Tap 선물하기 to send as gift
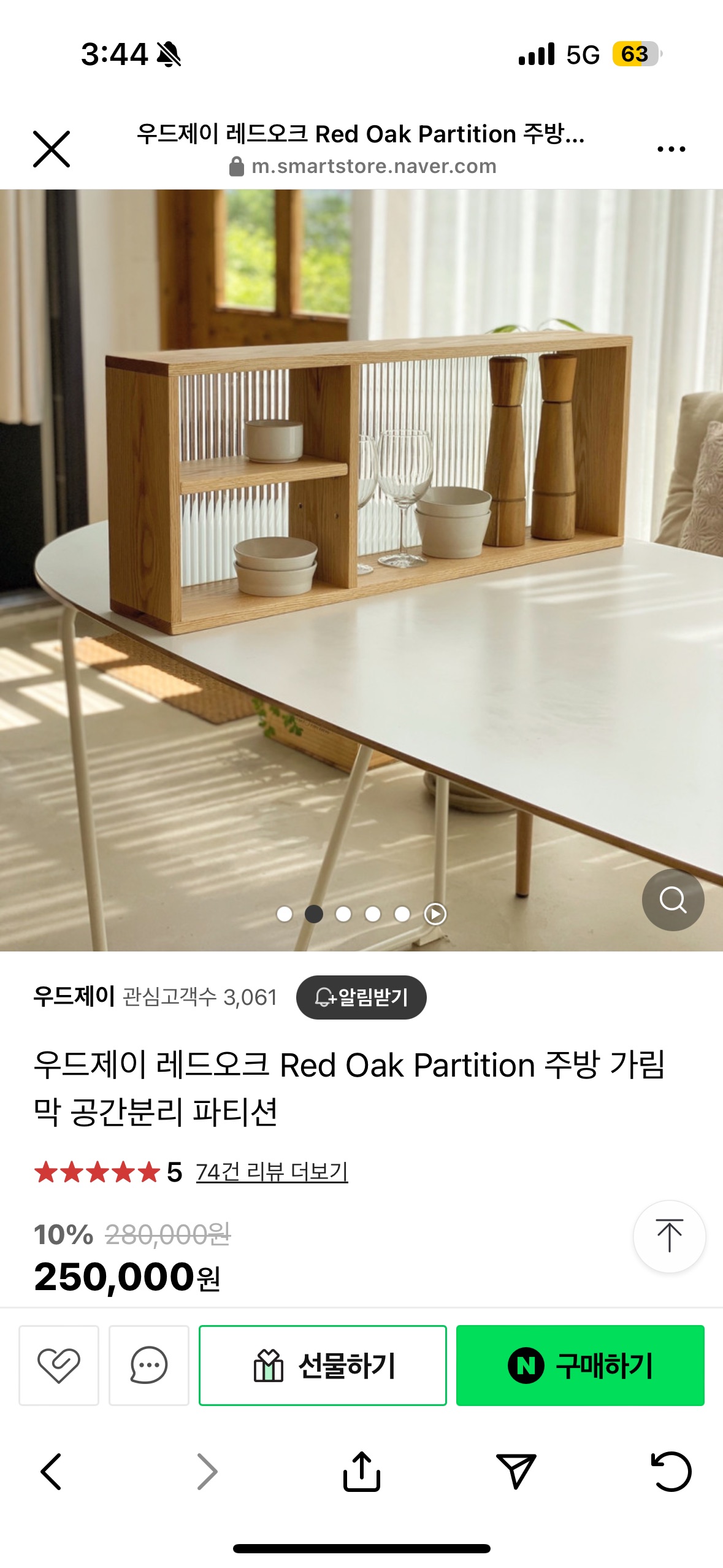 (323, 1365)
